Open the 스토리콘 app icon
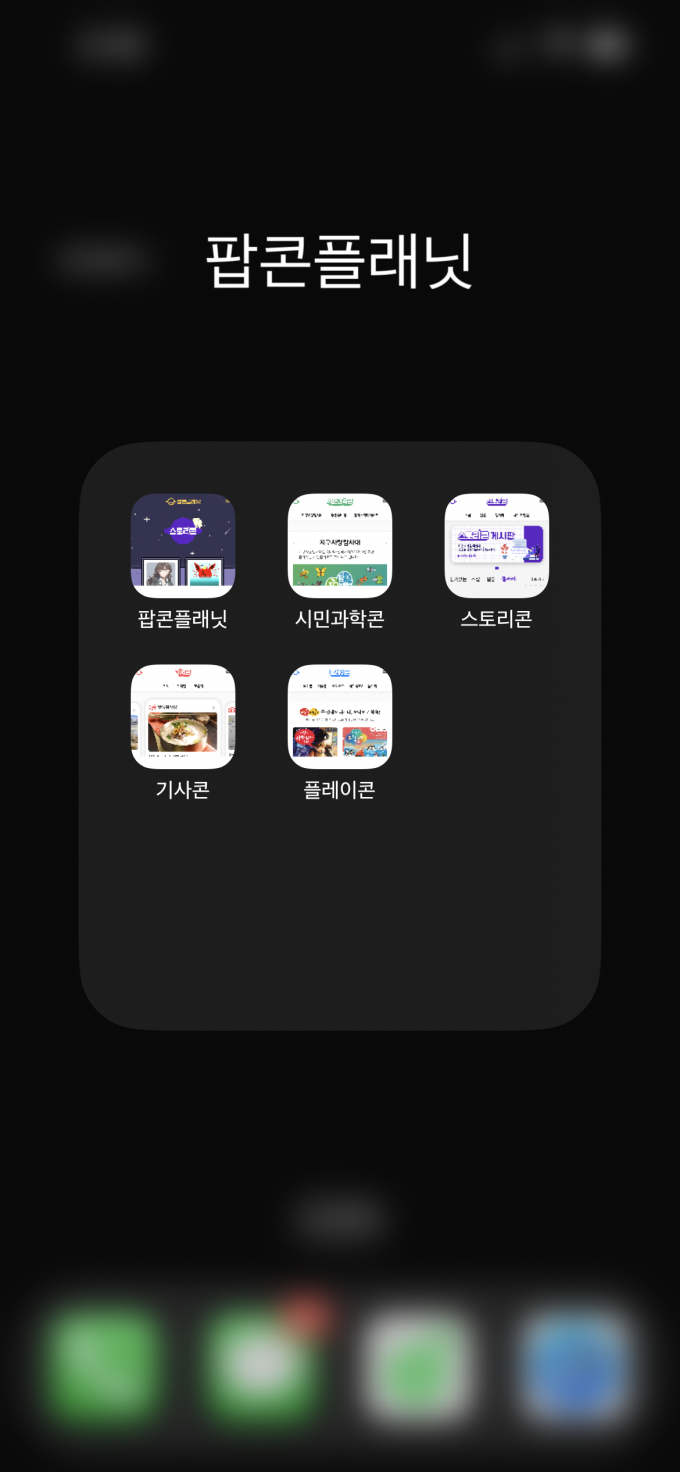The height and width of the screenshot is (1472, 680). (497, 545)
